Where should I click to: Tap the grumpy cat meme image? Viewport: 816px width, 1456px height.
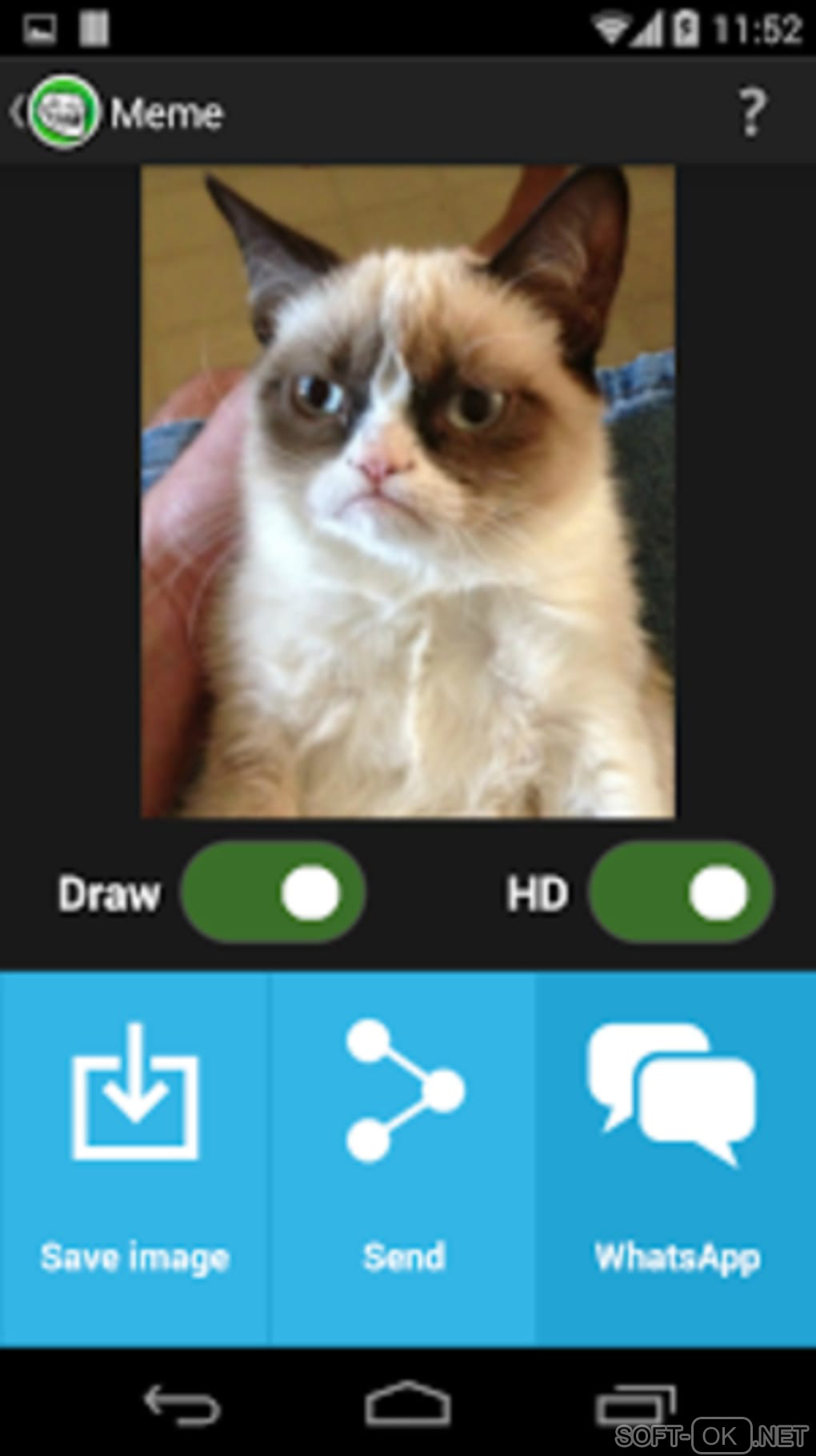click(x=408, y=491)
